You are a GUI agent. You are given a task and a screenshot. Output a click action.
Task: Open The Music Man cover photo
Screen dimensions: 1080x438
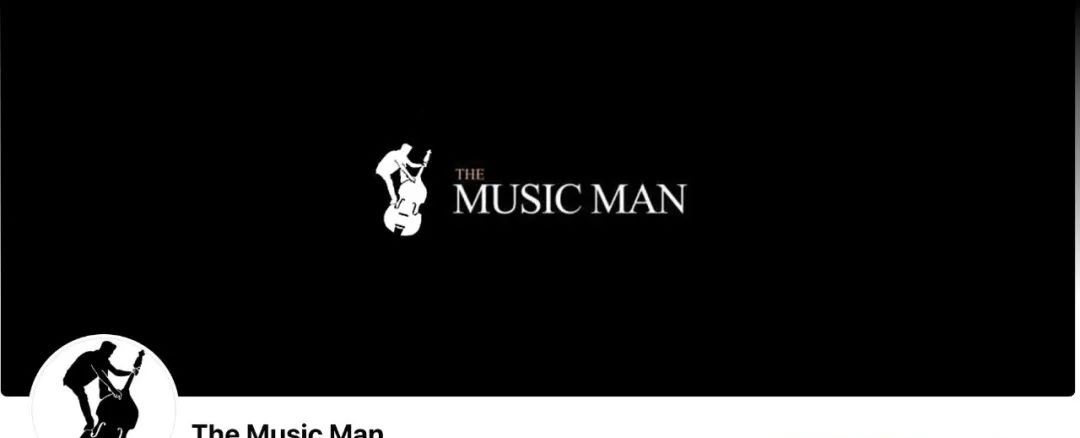[x=538, y=190]
